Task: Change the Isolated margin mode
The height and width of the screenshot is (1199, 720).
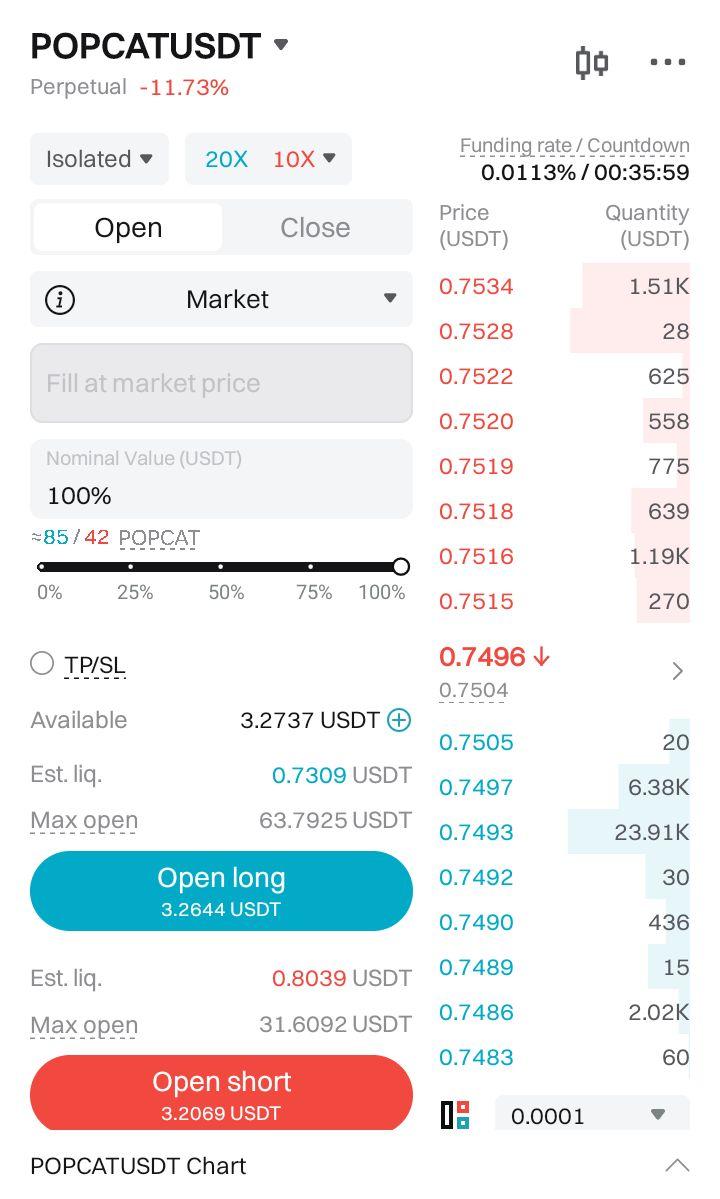Action: 99,159
